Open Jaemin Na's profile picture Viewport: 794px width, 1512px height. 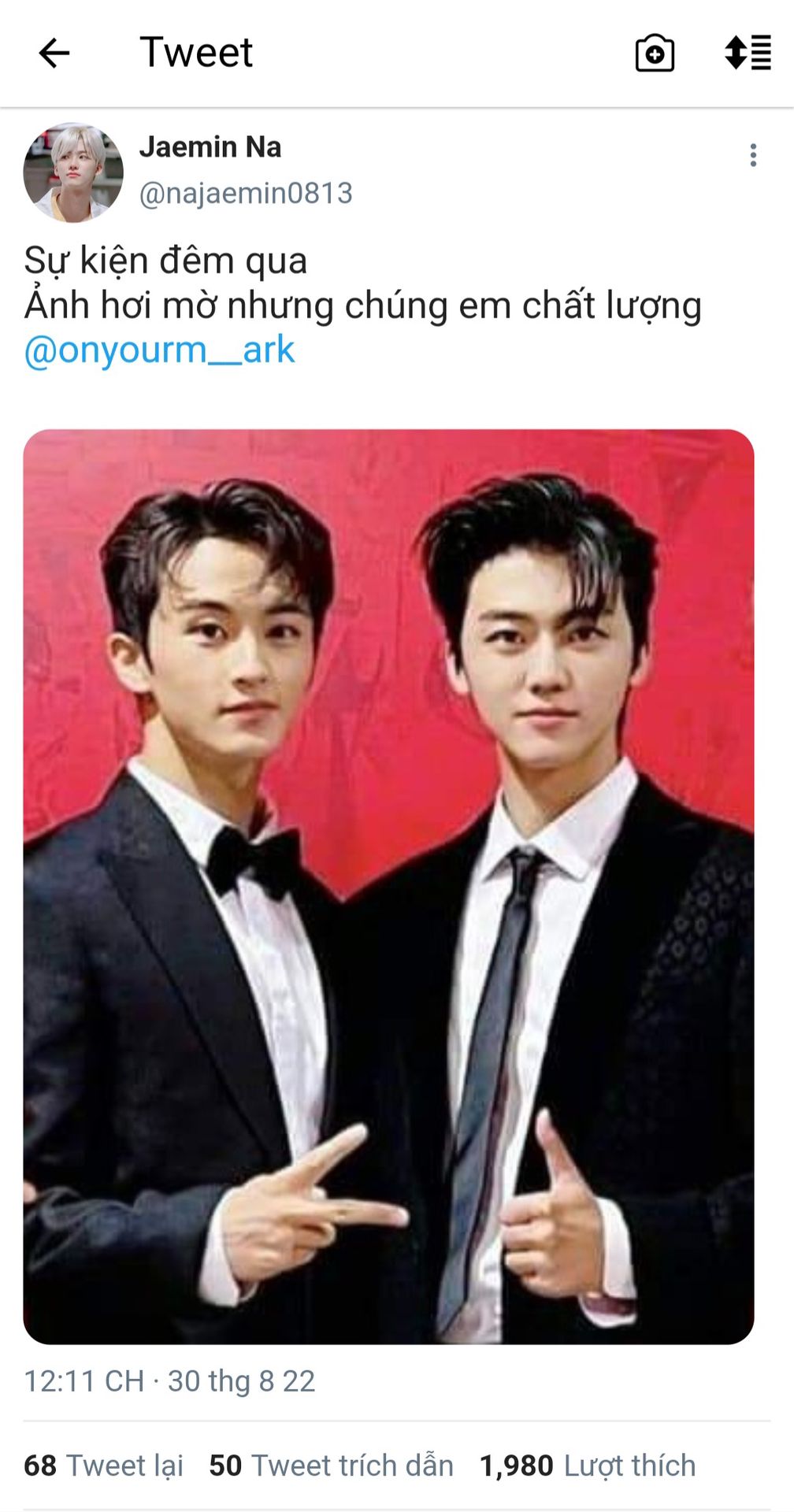[x=73, y=172]
